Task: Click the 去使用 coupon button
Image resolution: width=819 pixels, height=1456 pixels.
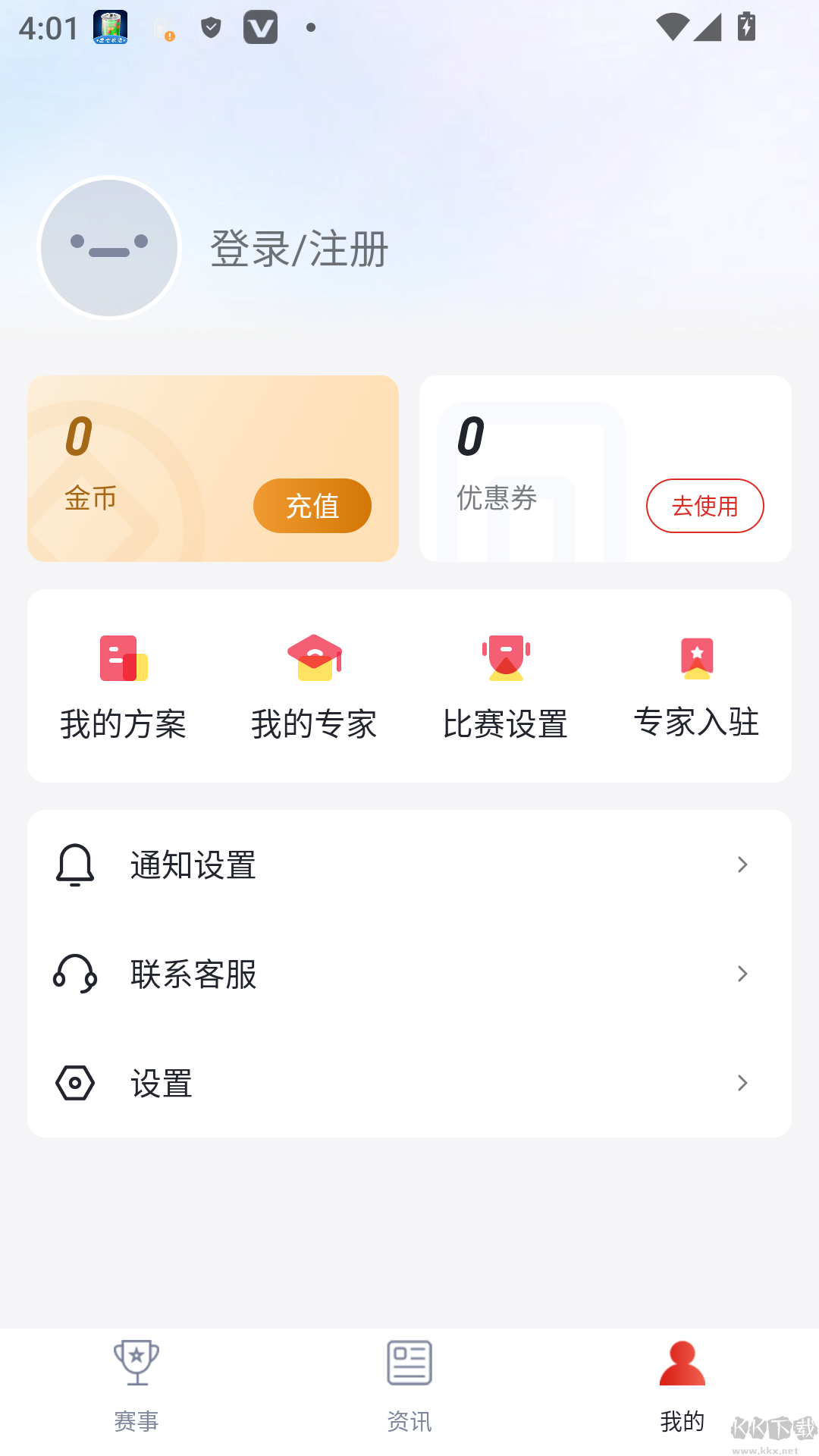Action: pos(704,506)
